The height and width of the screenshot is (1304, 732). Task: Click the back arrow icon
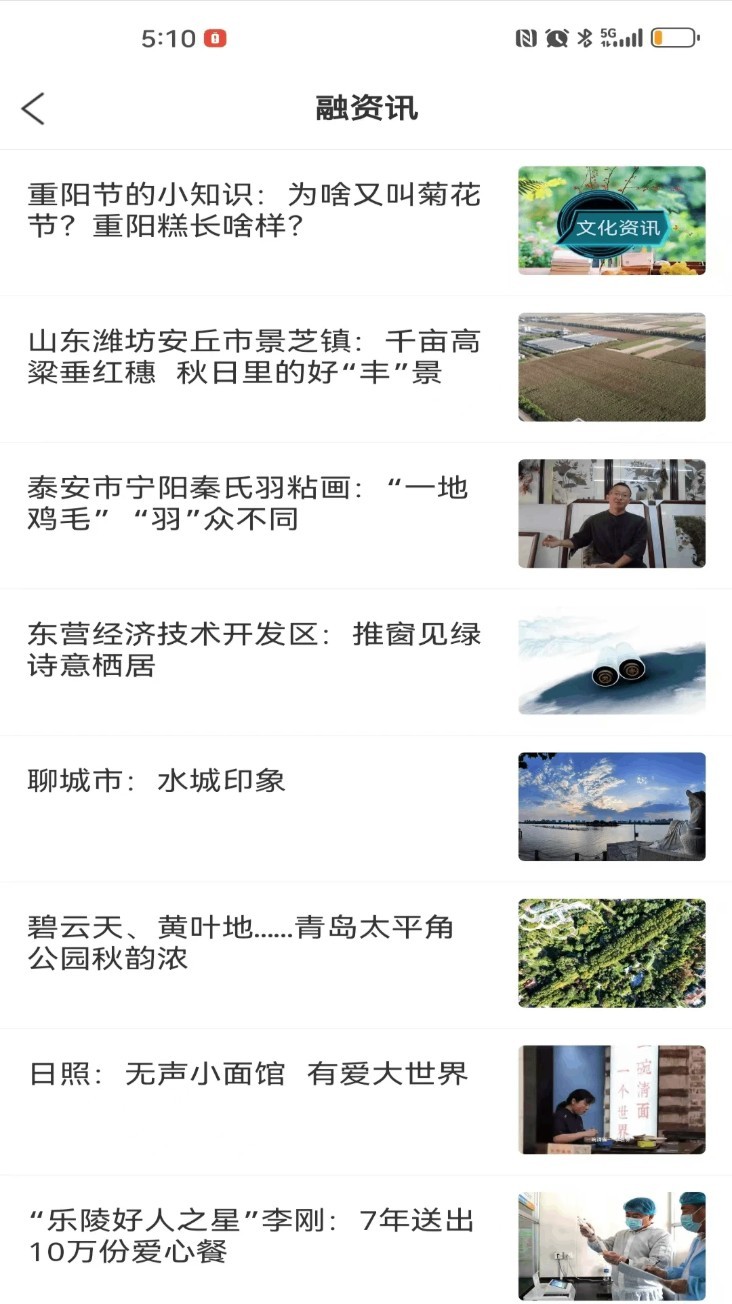click(33, 107)
